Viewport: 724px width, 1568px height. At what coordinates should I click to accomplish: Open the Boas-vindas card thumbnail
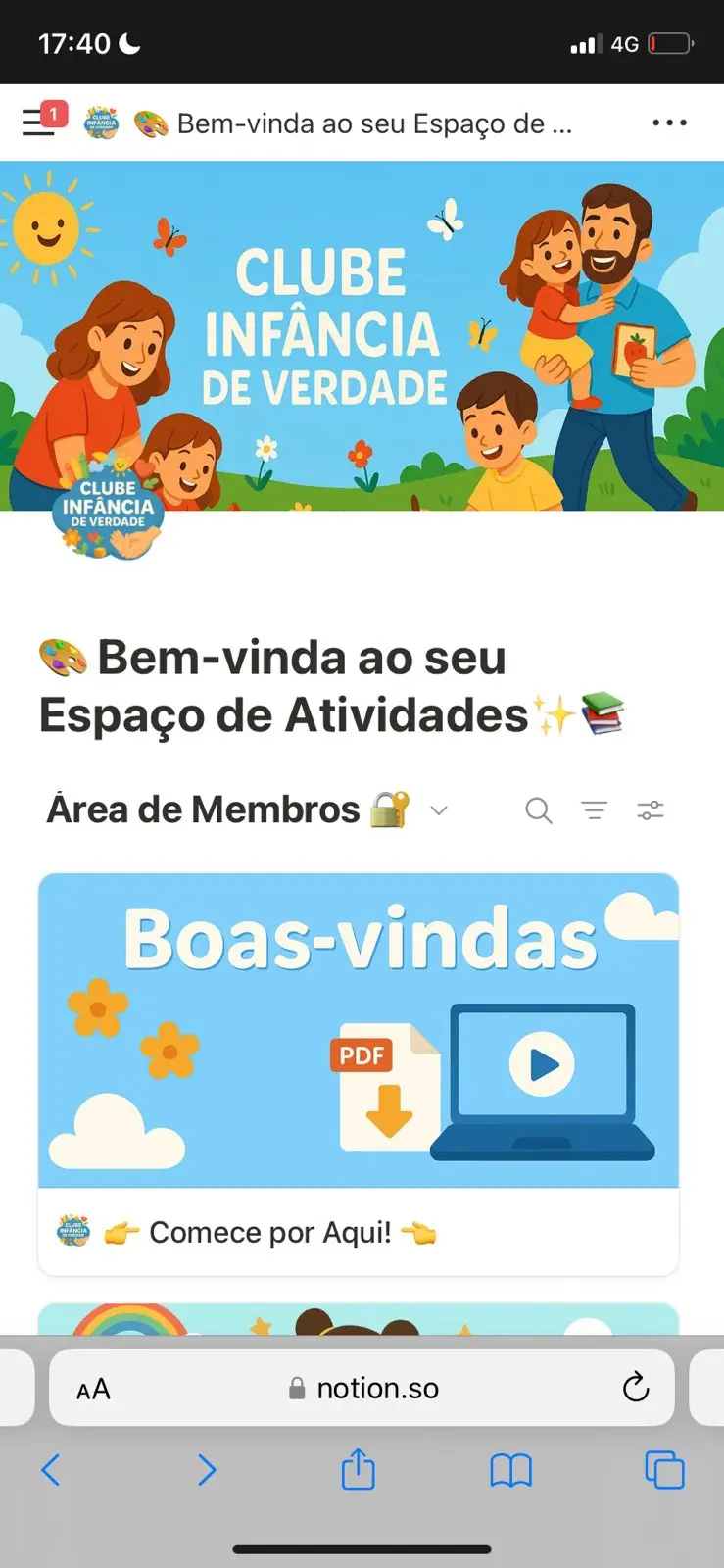(x=359, y=1029)
